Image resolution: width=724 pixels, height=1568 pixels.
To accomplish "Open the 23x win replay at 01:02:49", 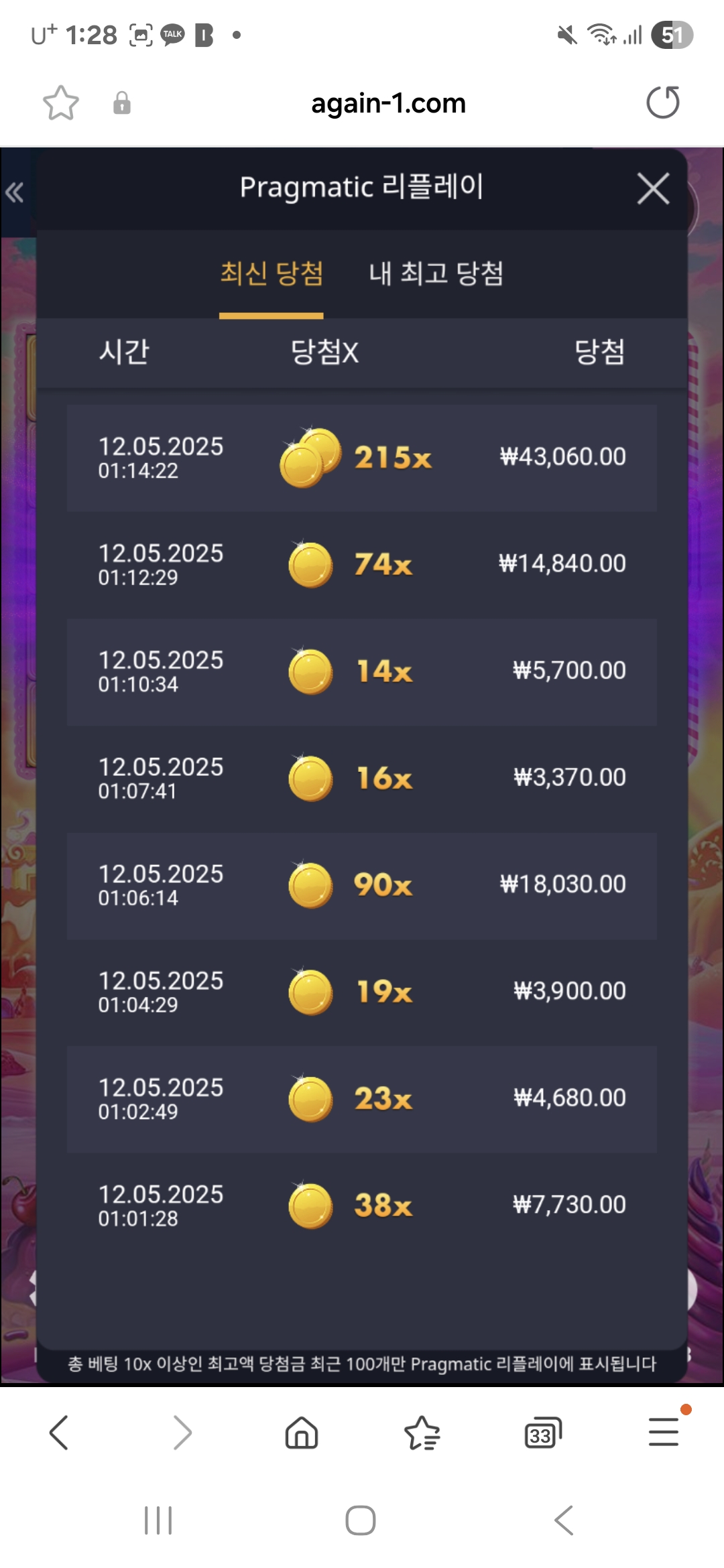I will coord(362,1099).
